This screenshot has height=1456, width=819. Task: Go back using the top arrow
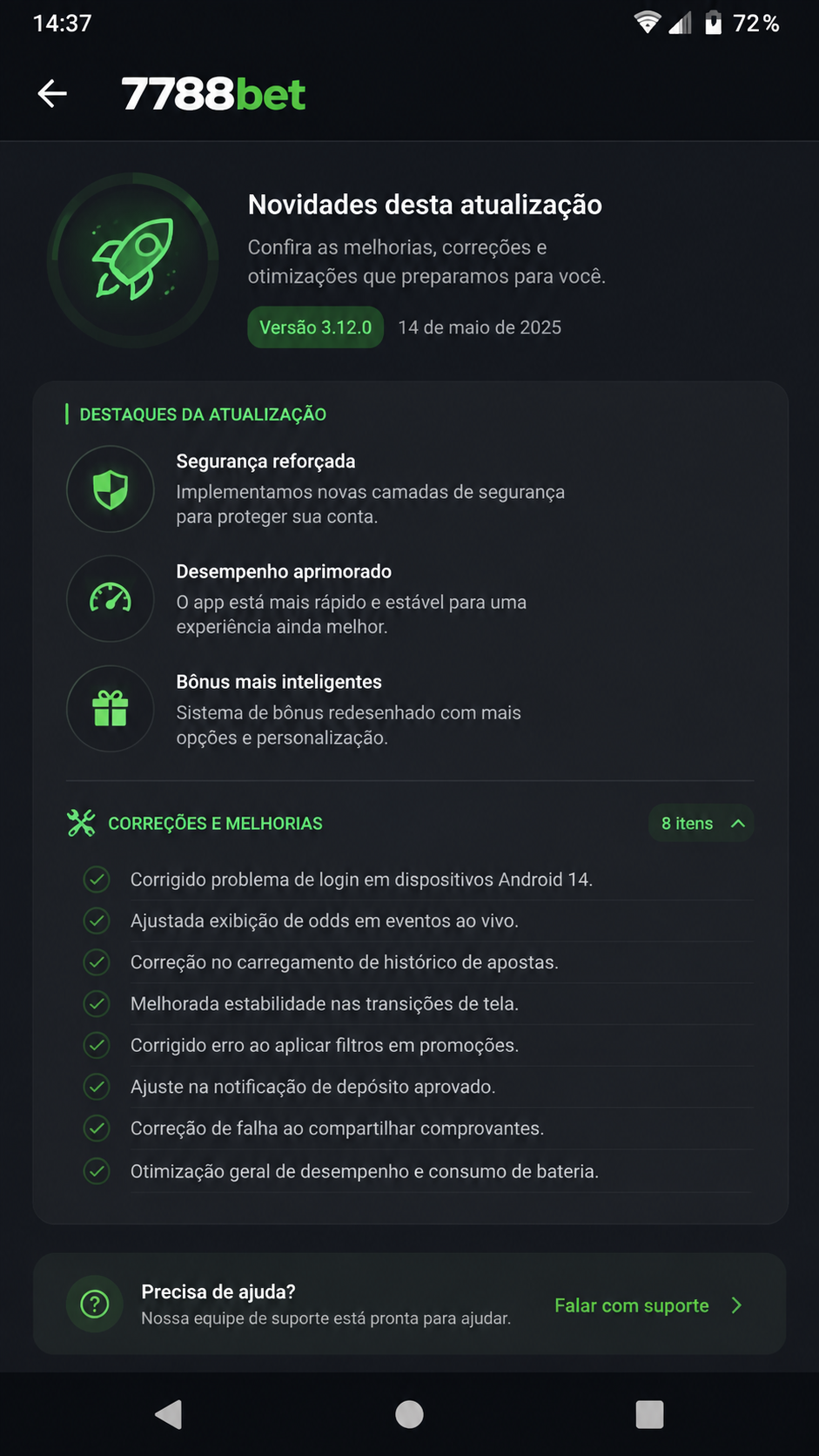(x=52, y=93)
